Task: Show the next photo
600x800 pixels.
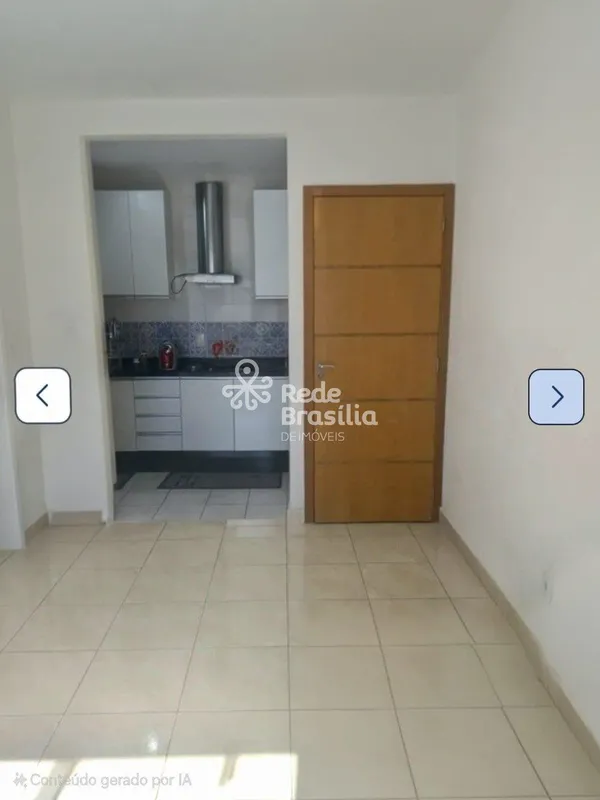Action: [556, 396]
